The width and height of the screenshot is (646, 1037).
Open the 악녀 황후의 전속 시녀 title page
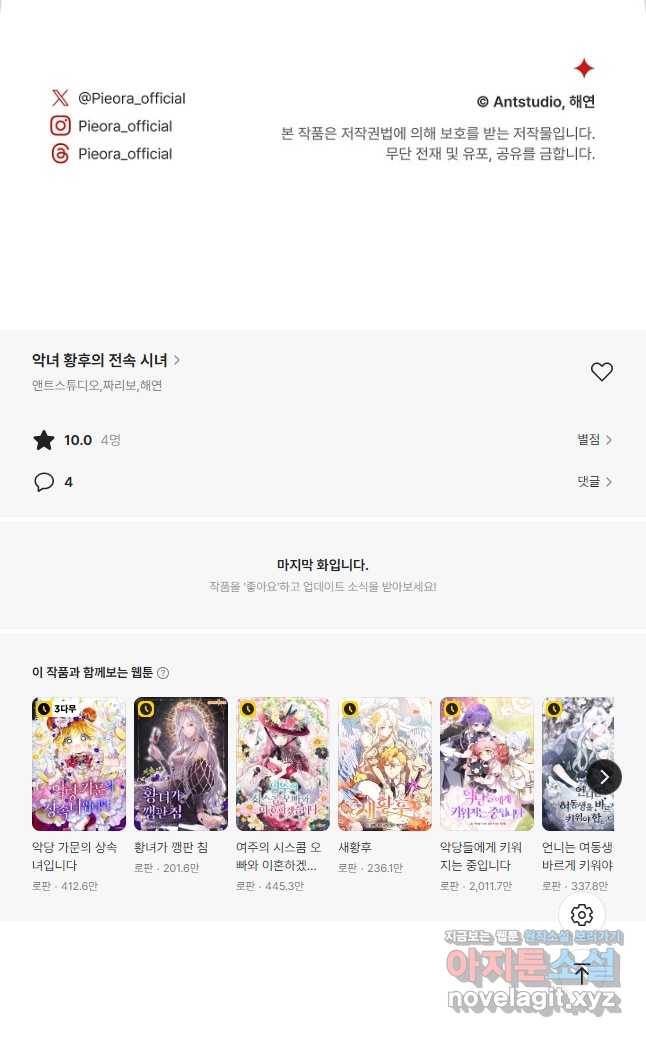click(106, 360)
